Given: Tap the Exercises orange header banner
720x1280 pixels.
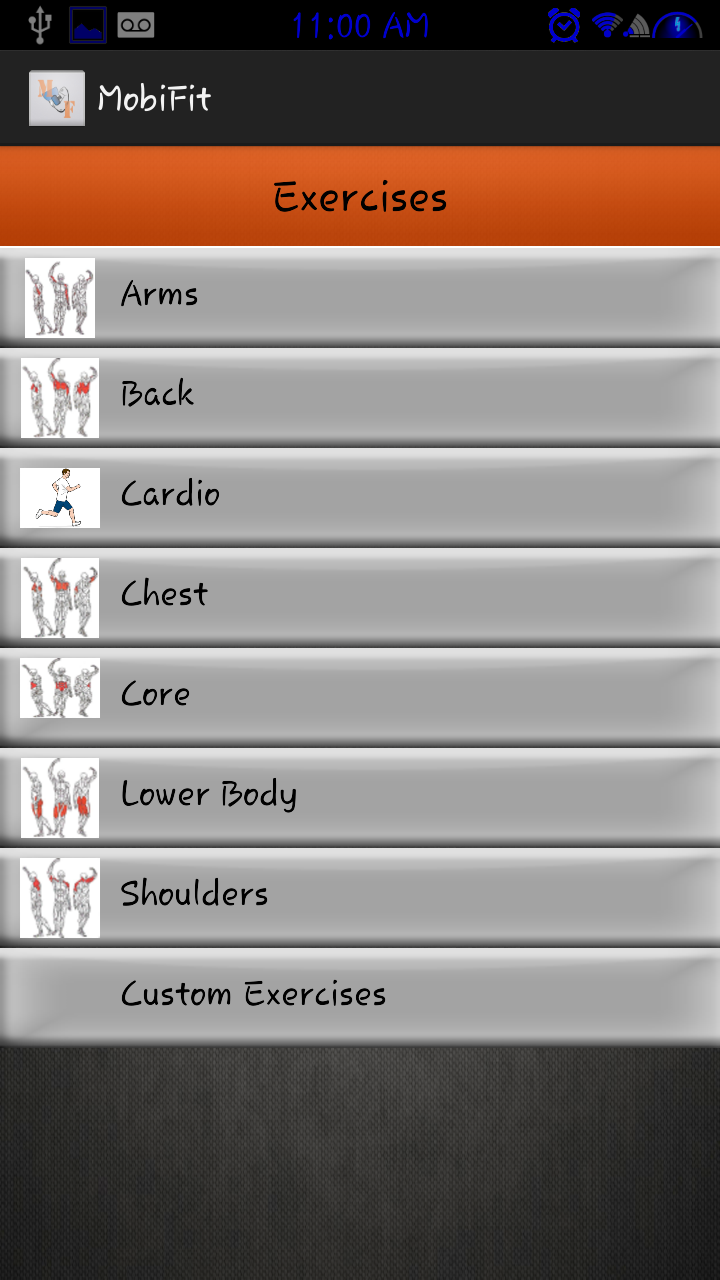Looking at the screenshot, I should click(x=360, y=196).
